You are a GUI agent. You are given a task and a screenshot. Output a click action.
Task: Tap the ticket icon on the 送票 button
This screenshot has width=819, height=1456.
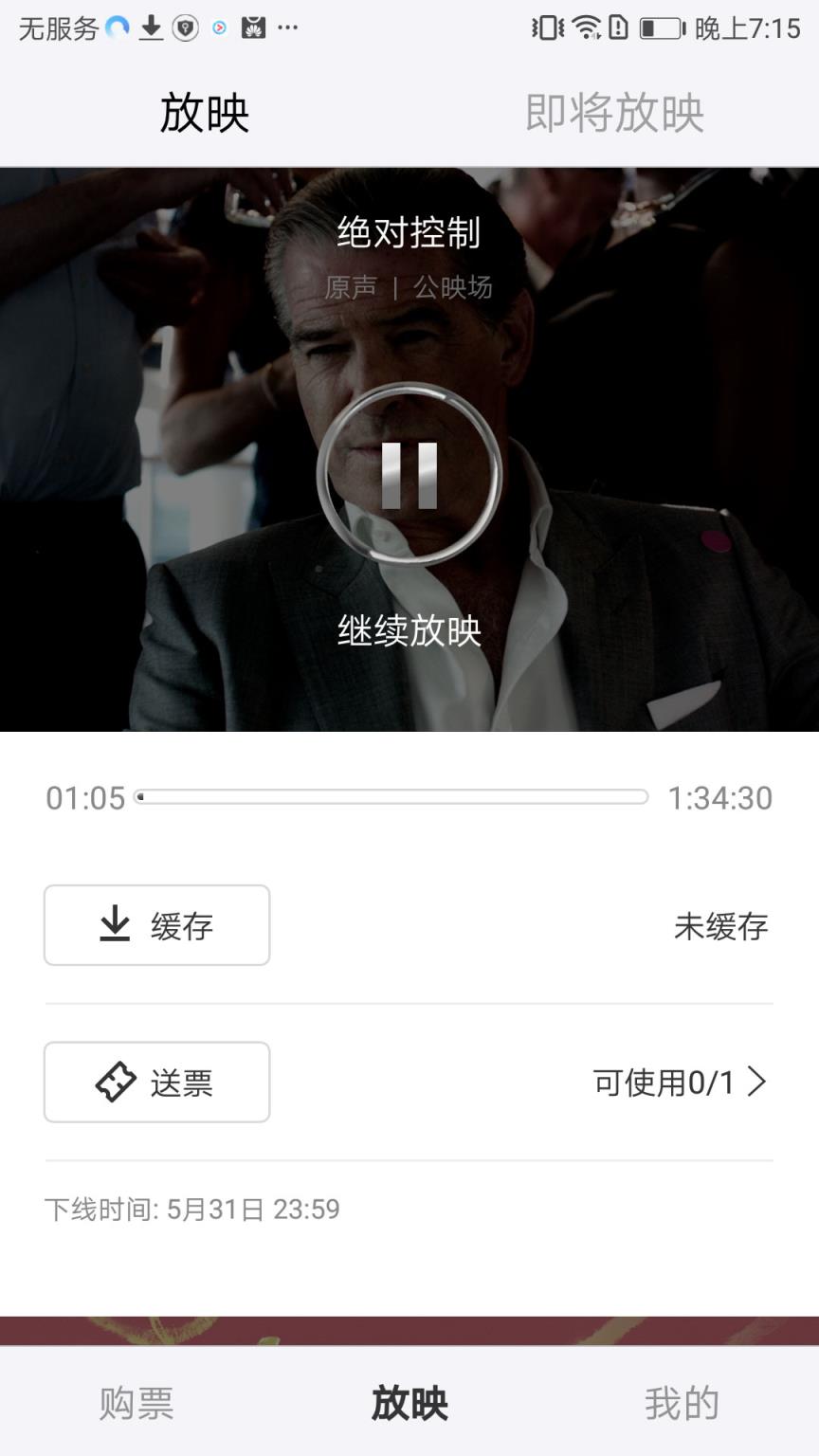pos(114,1080)
